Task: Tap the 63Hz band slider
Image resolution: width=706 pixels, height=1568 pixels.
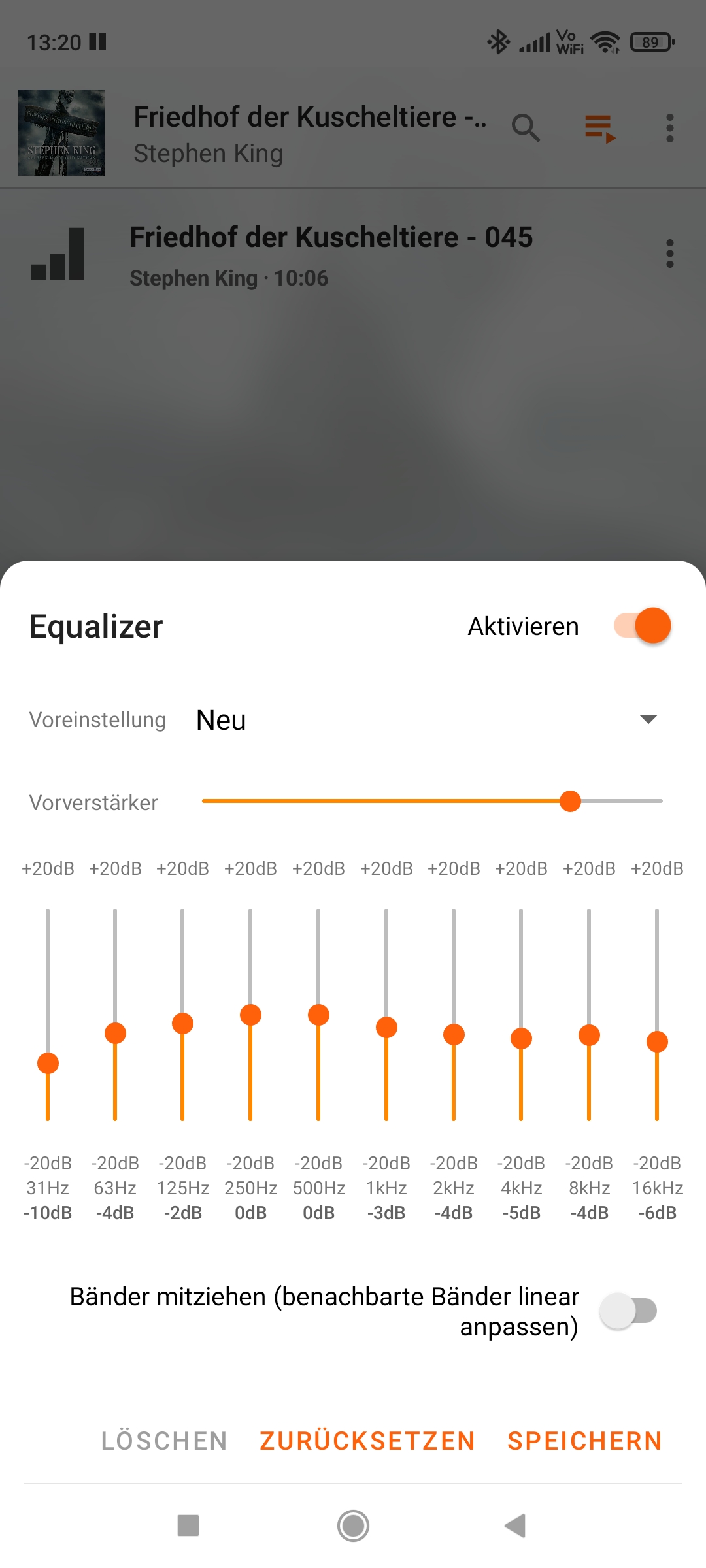Action: pos(115,1015)
